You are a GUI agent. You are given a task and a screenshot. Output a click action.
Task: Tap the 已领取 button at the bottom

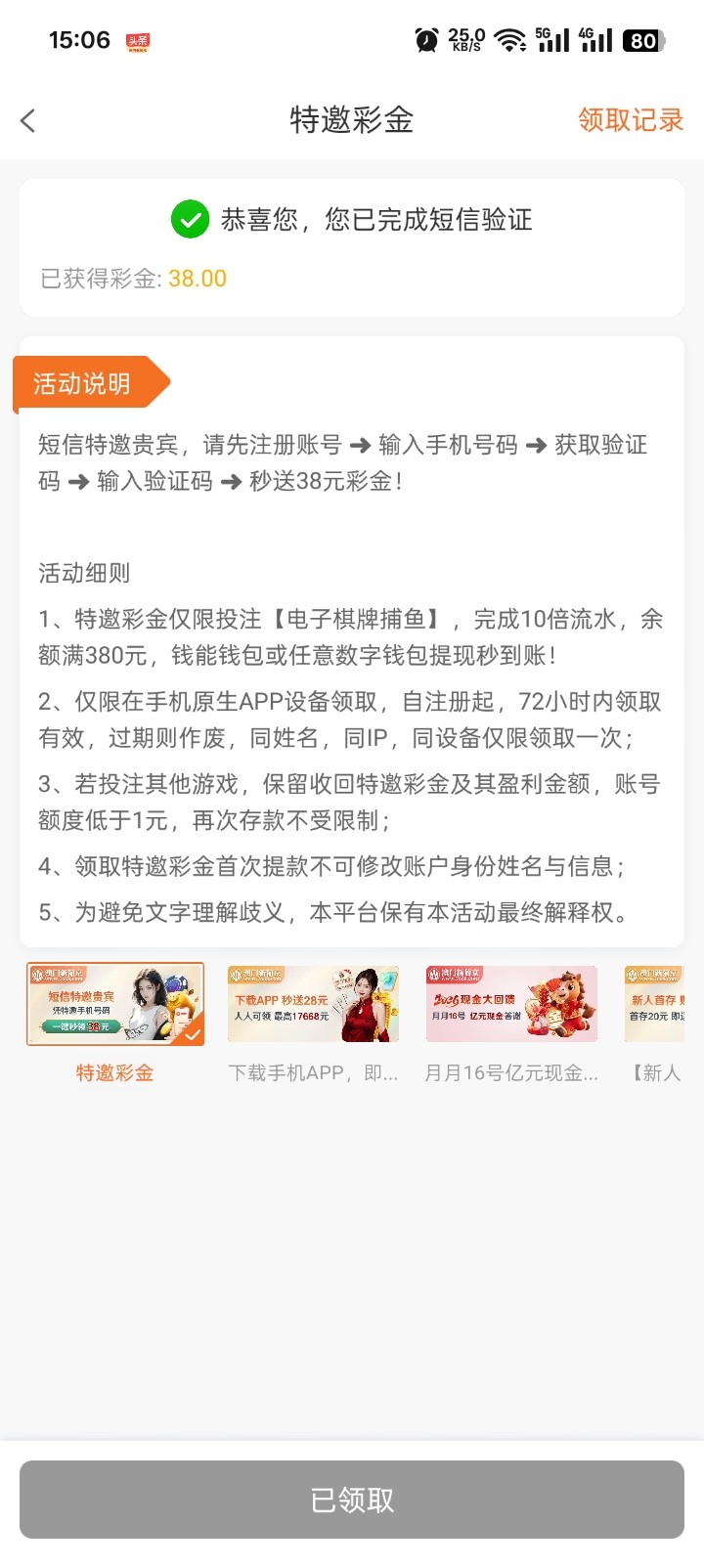(352, 1500)
